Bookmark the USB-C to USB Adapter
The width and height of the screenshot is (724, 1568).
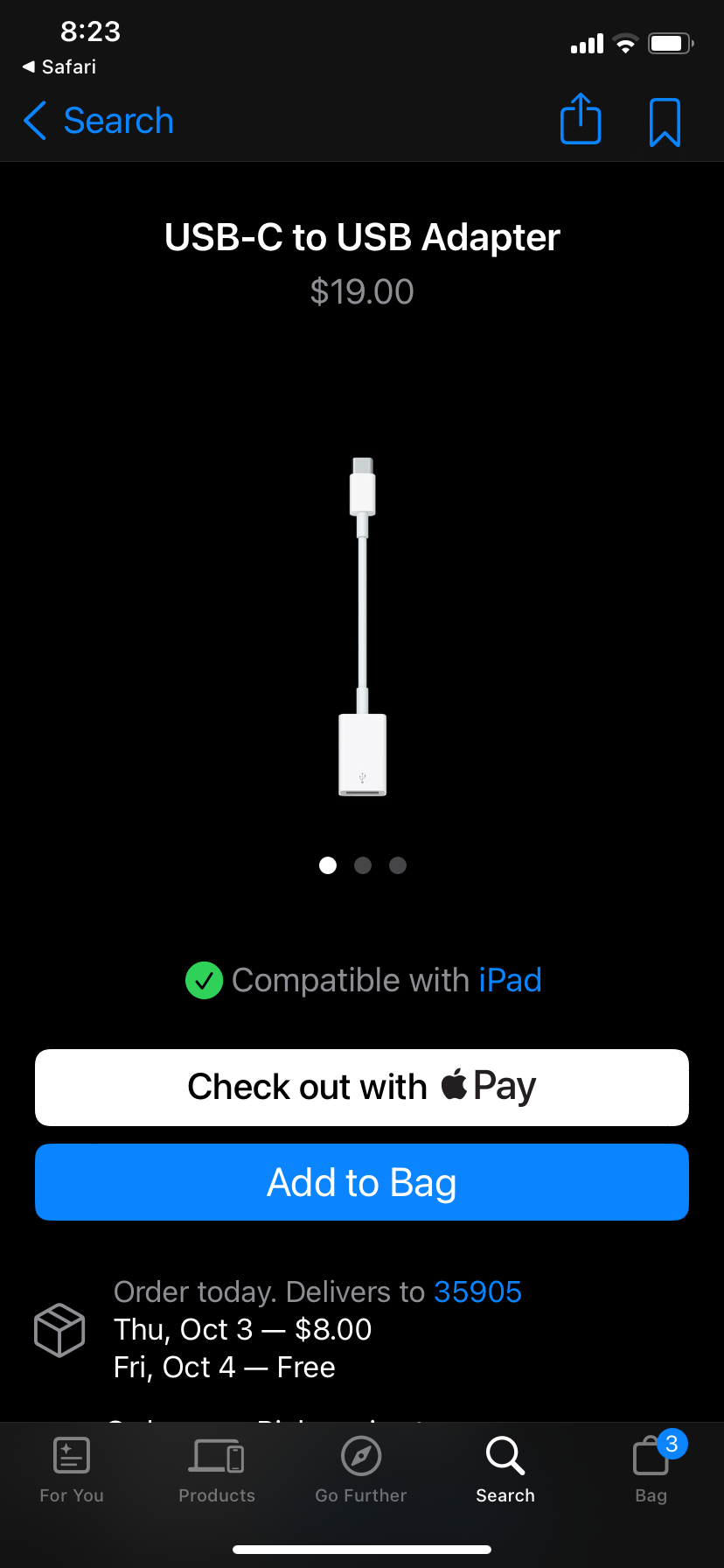pyautogui.click(x=665, y=122)
